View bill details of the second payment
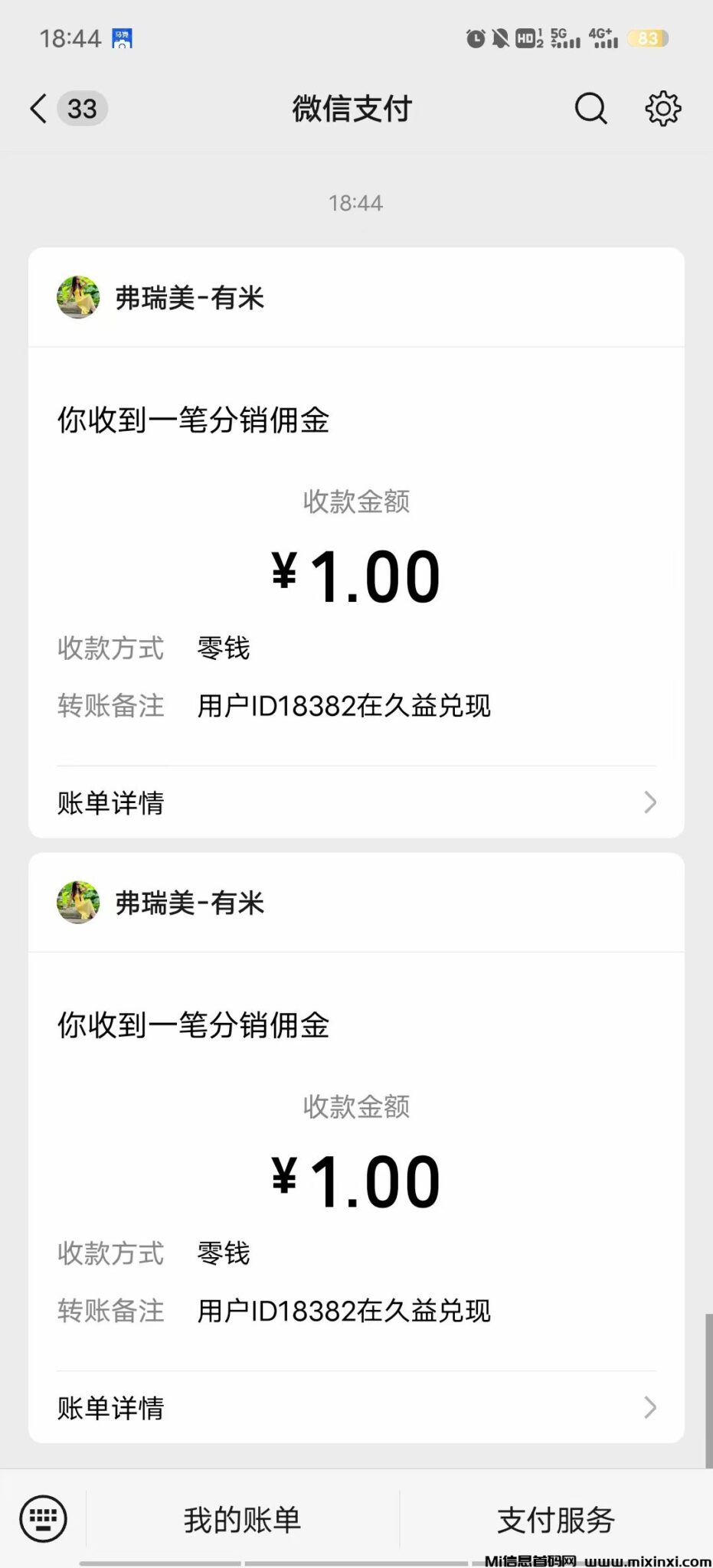The image size is (713, 1568). (110, 1406)
